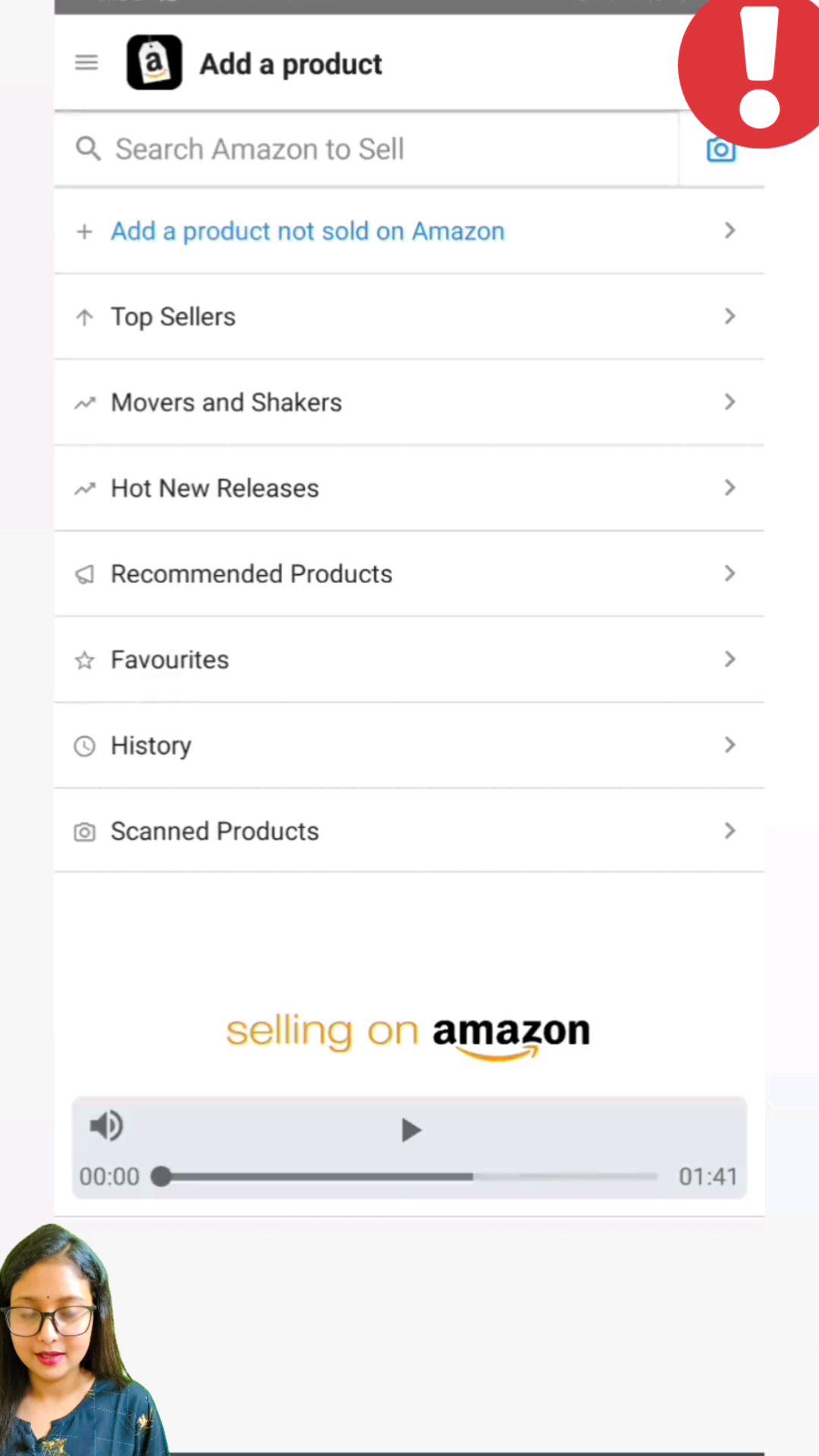
Task: Mute the audio with the speaker icon
Action: click(106, 1126)
